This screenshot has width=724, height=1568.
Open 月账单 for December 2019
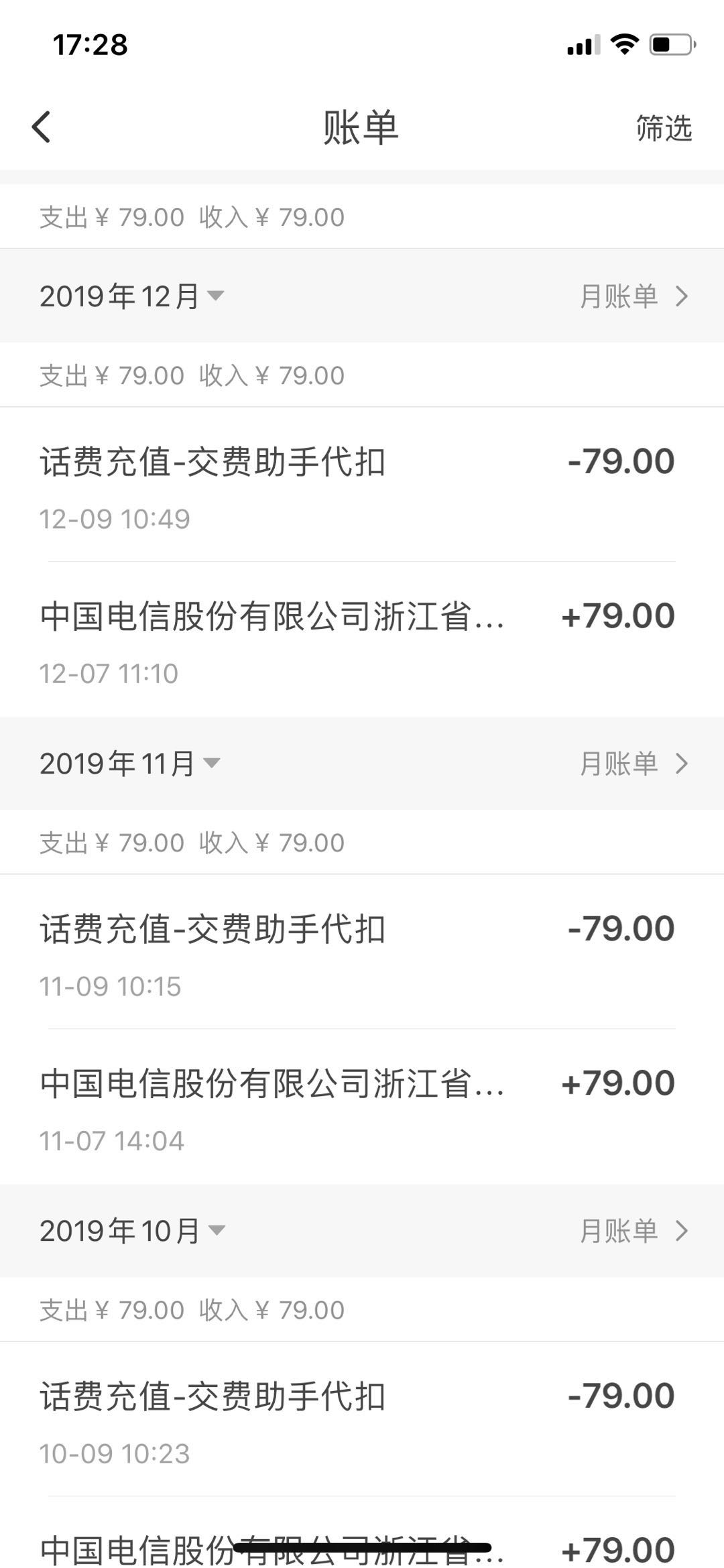tap(633, 296)
